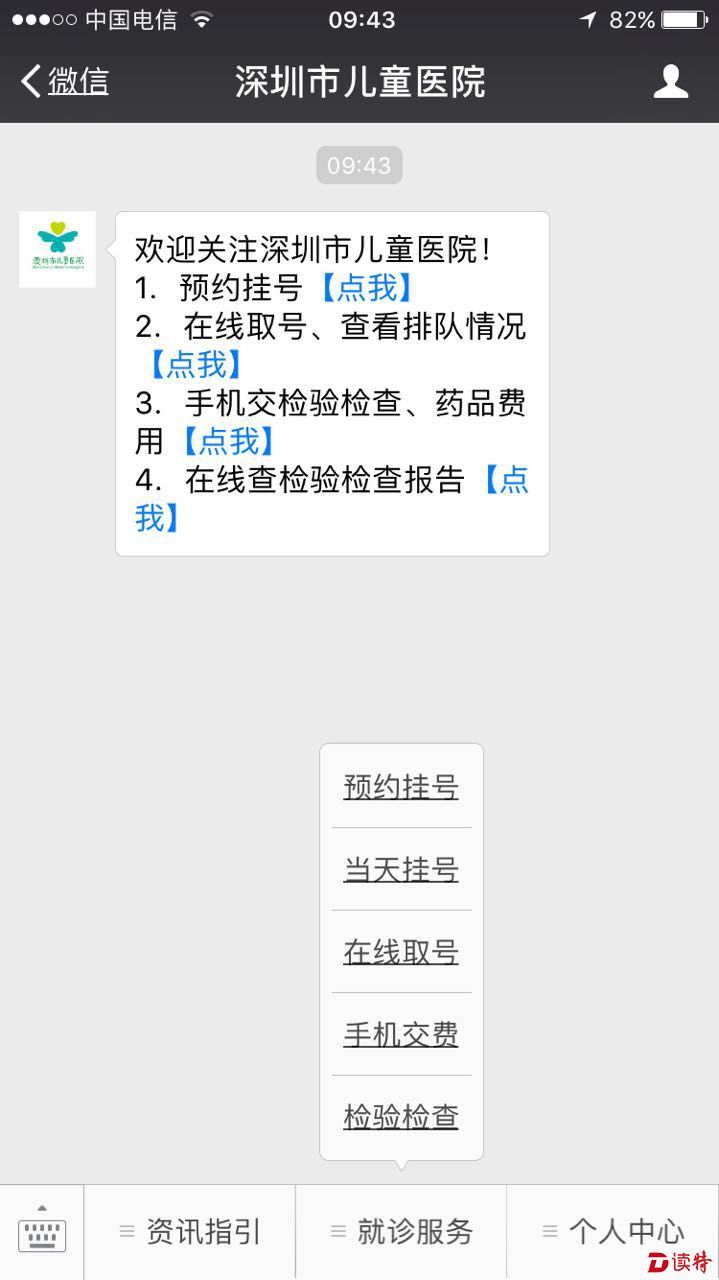Open the 资讯指引 bottom menu
The width and height of the screenshot is (719, 1280).
click(190, 1232)
